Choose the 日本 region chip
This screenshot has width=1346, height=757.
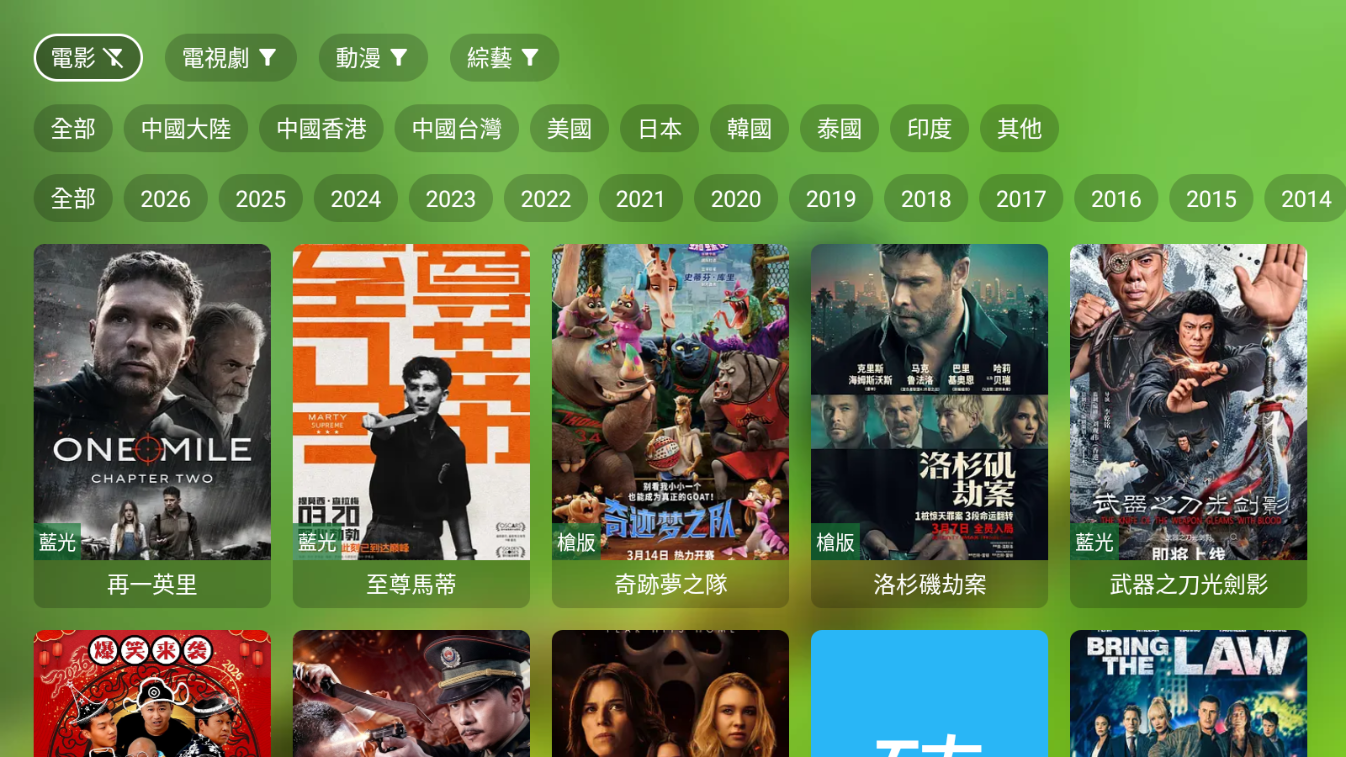tap(659, 128)
